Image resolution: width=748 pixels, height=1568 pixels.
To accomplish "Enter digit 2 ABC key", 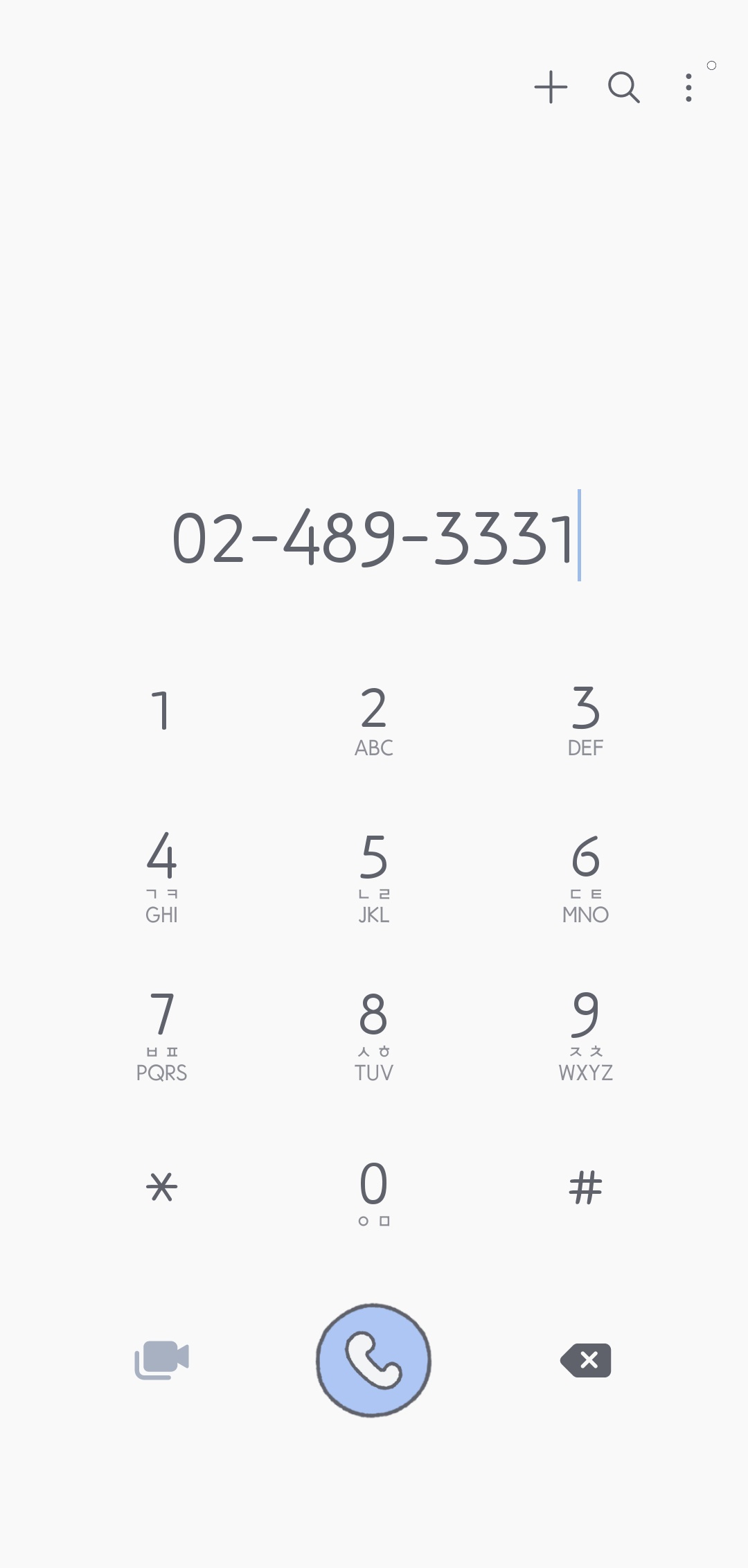I will [x=374, y=721].
